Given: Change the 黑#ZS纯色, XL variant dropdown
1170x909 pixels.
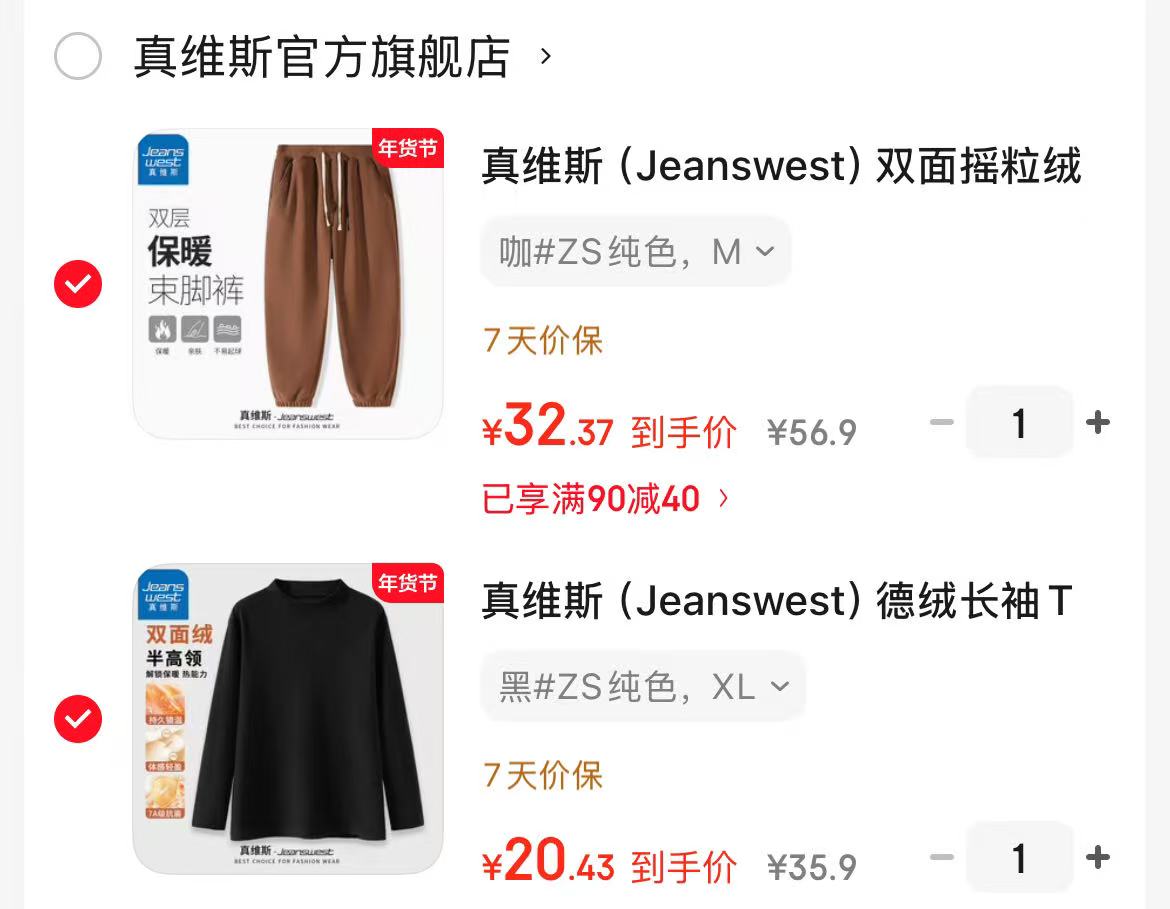Looking at the screenshot, I should (x=643, y=687).
